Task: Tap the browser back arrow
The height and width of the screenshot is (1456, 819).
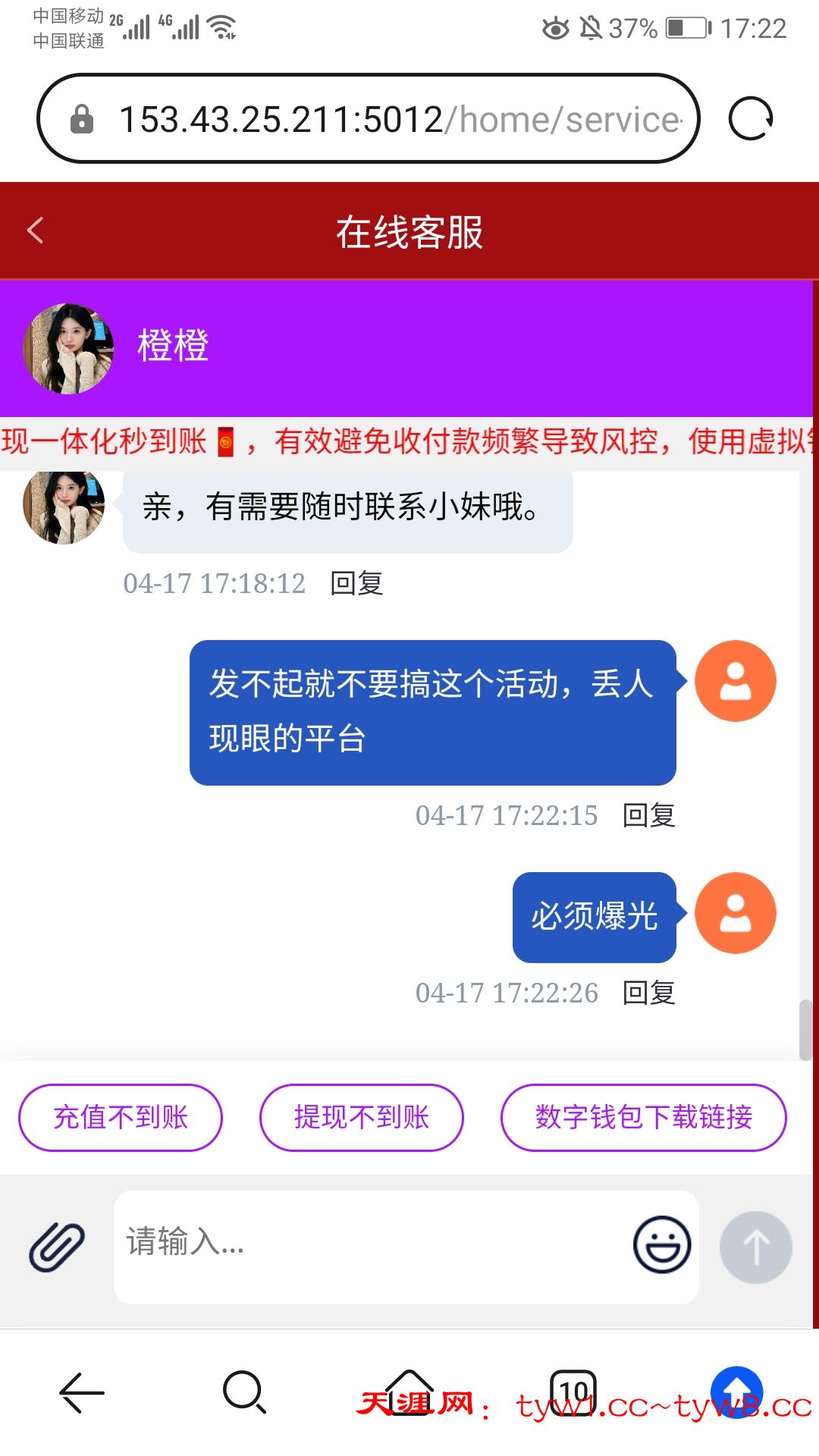Action: coord(82,1392)
